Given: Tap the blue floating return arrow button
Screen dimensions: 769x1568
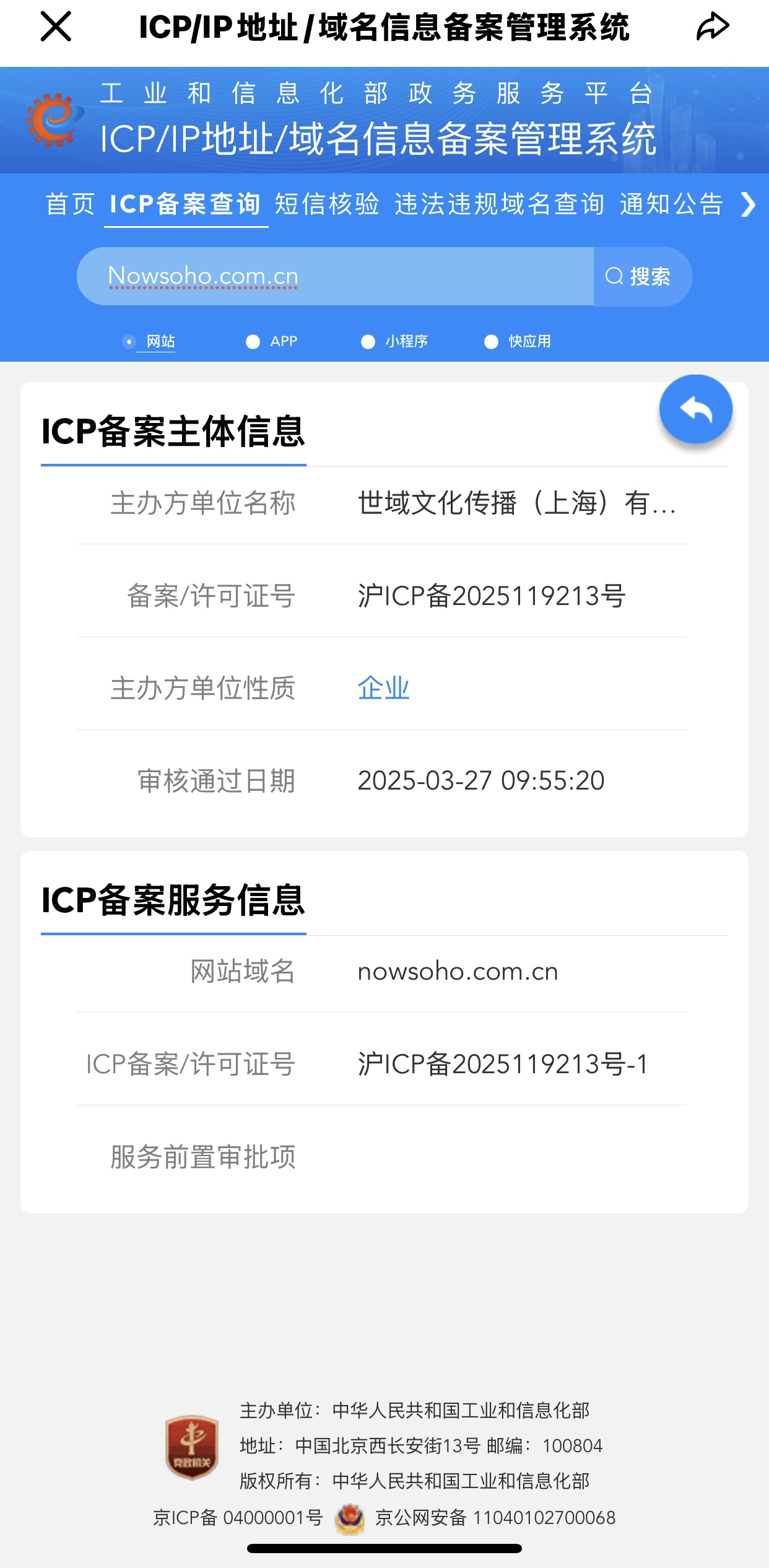Looking at the screenshot, I should click(x=695, y=409).
